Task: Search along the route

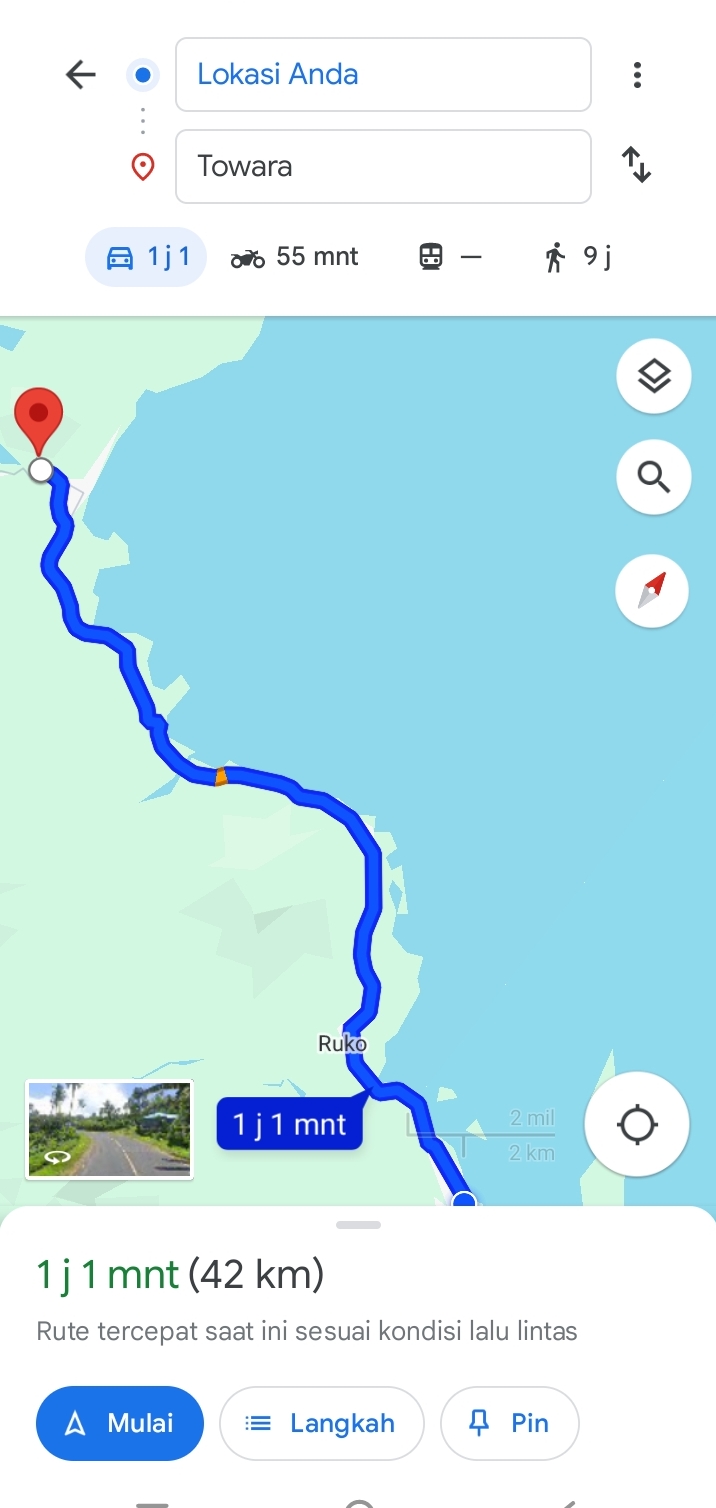Action: pos(654,478)
